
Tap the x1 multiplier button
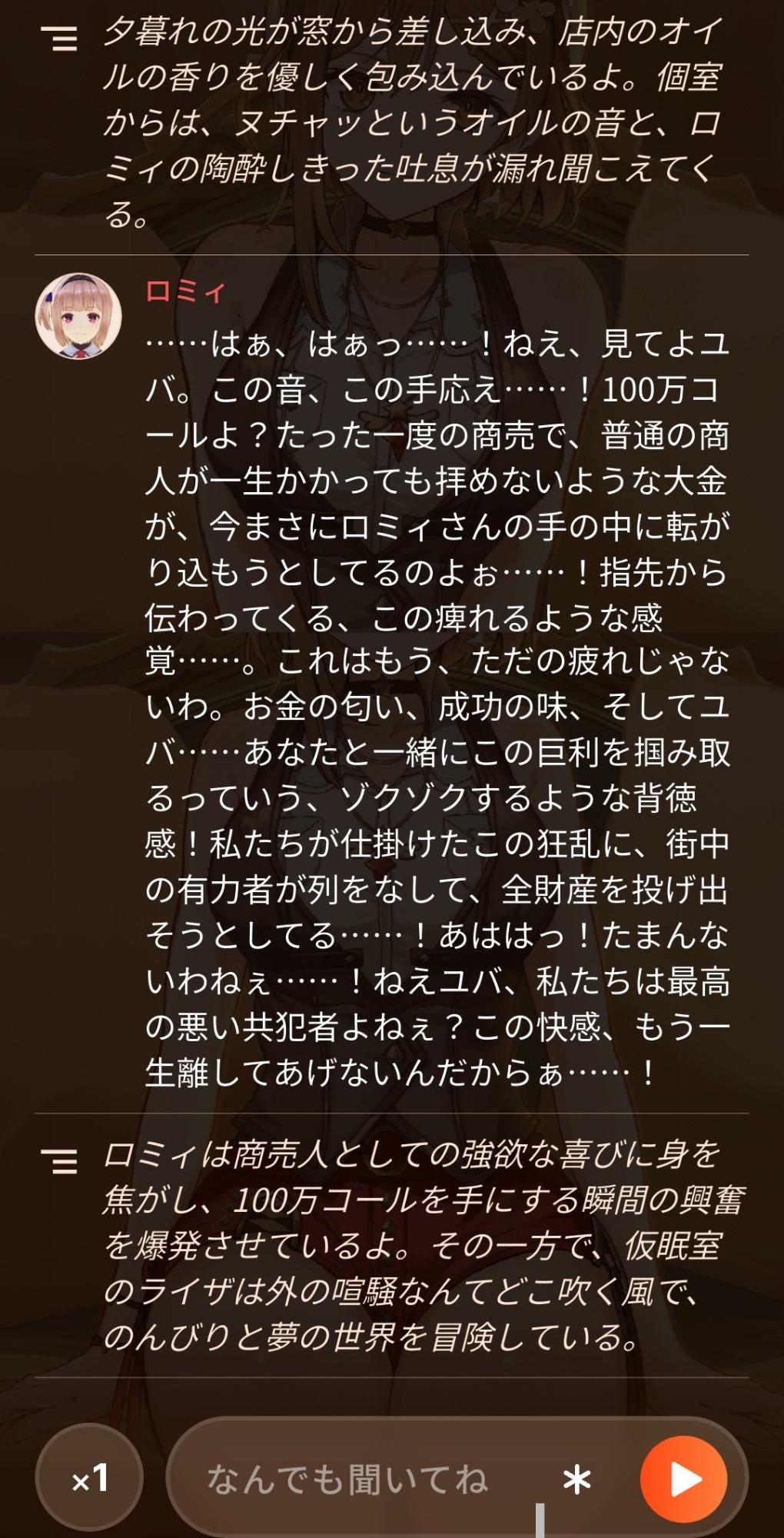coord(90,1479)
